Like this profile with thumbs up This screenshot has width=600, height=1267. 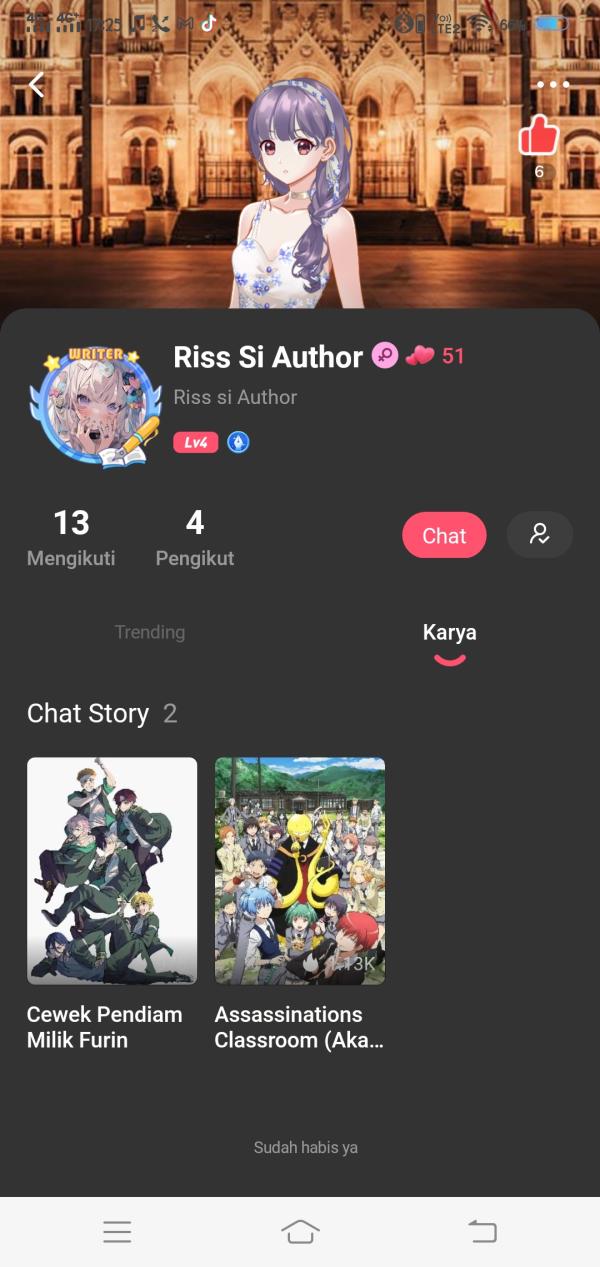click(539, 135)
